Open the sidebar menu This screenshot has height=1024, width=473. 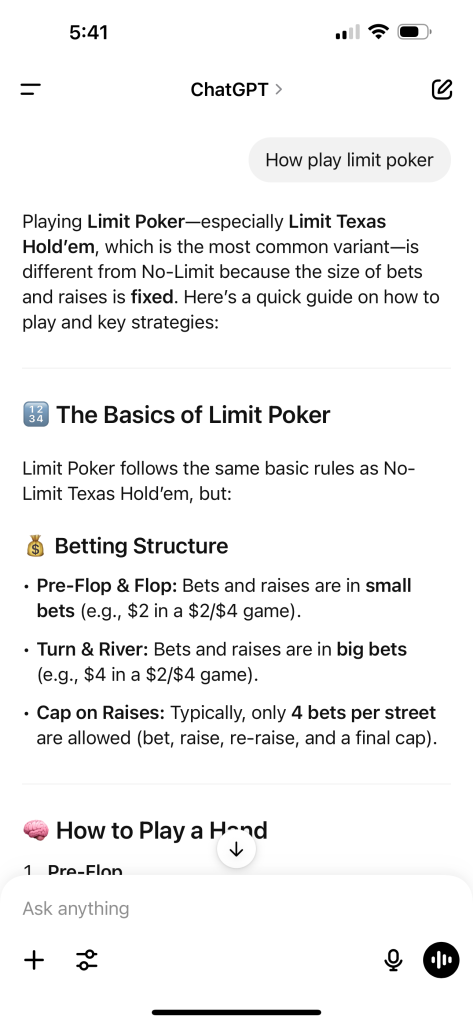click(30, 89)
